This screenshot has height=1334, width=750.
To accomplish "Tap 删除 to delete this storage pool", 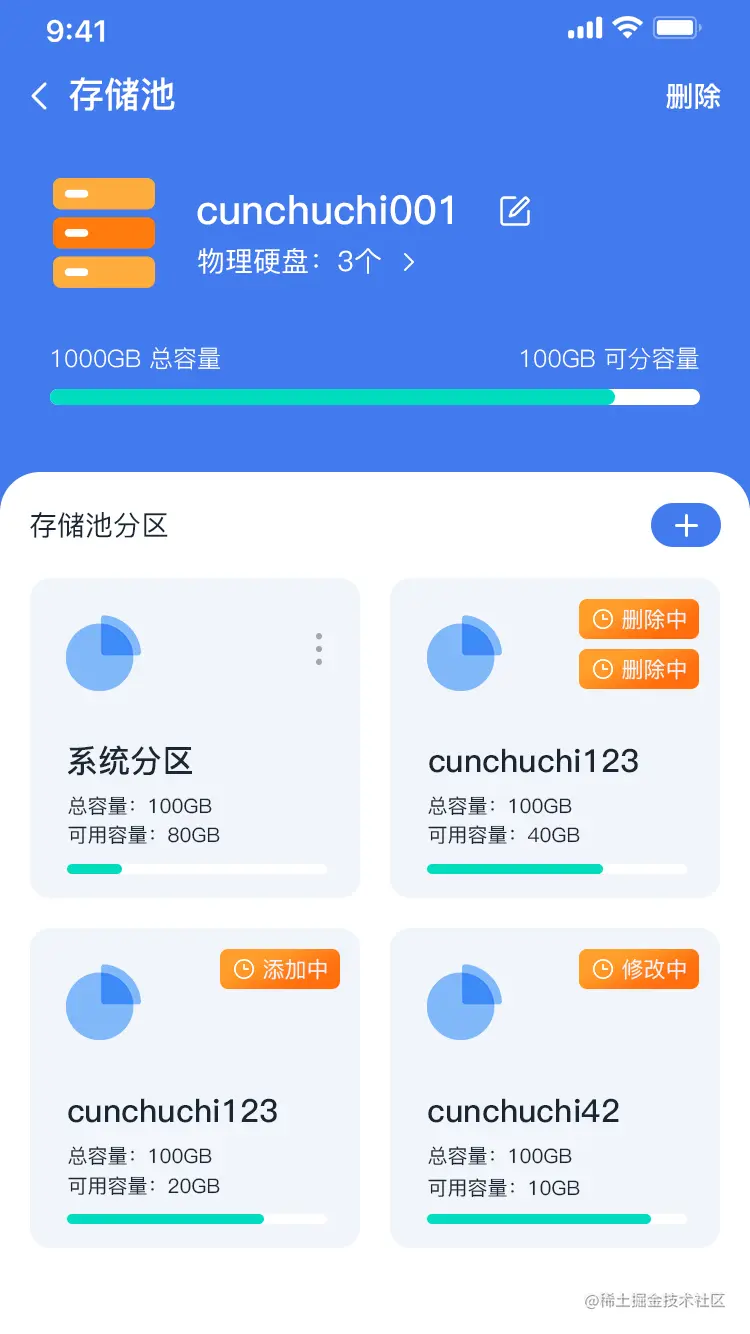I will 693,96.
